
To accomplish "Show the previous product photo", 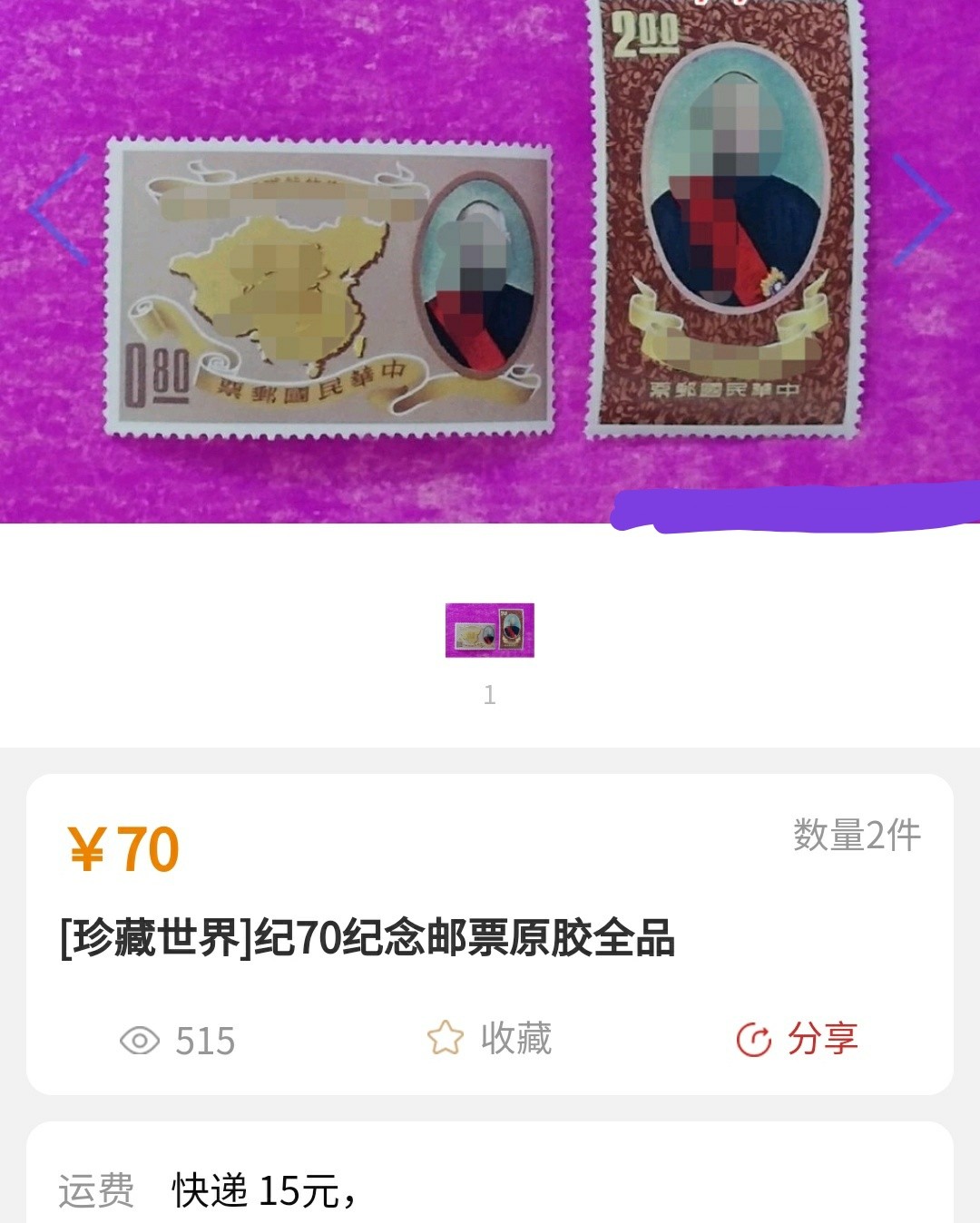I will (x=58, y=210).
